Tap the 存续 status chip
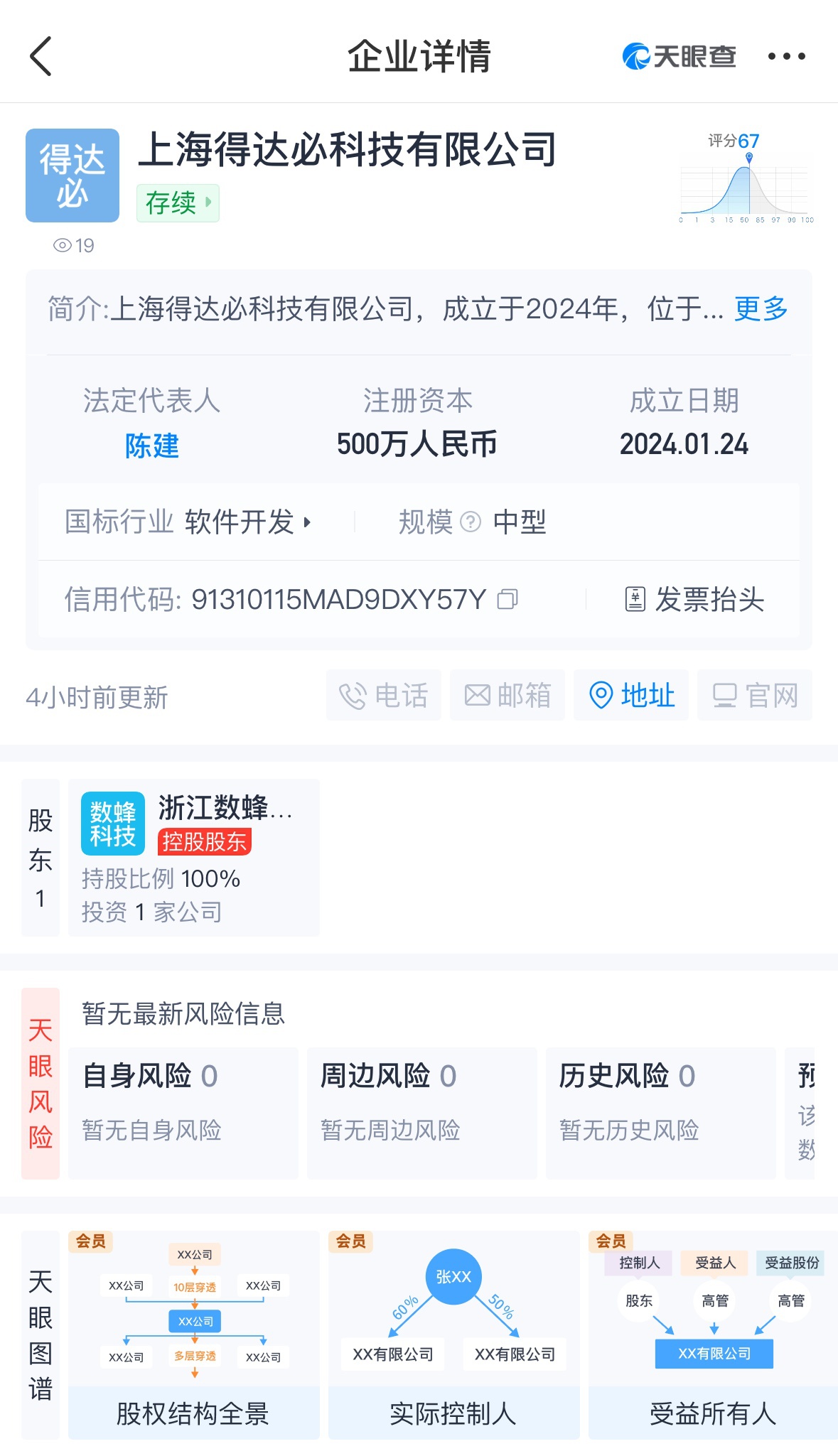The width and height of the screenshot is (838, 1456). tap(178, 203)
